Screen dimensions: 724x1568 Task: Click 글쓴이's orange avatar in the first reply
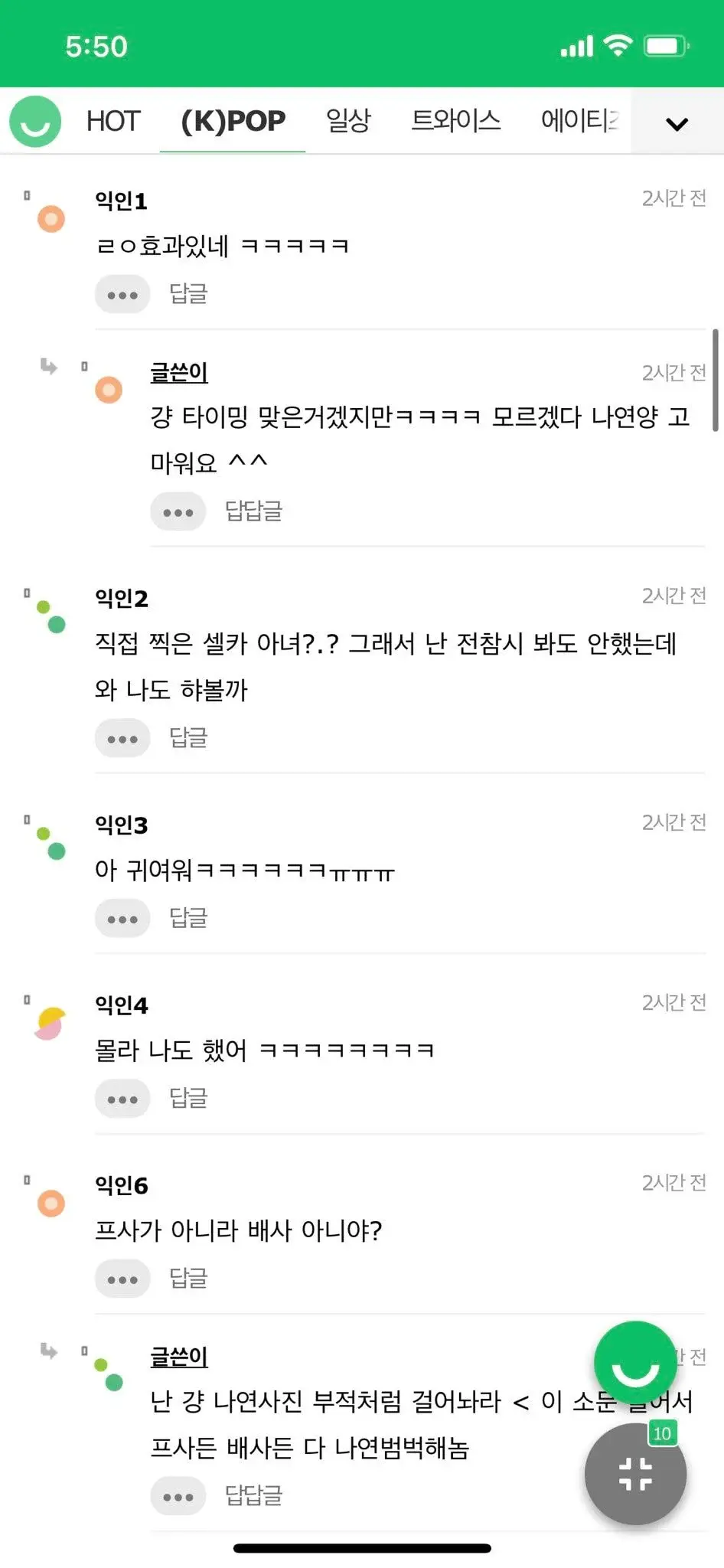coord(108,390)
